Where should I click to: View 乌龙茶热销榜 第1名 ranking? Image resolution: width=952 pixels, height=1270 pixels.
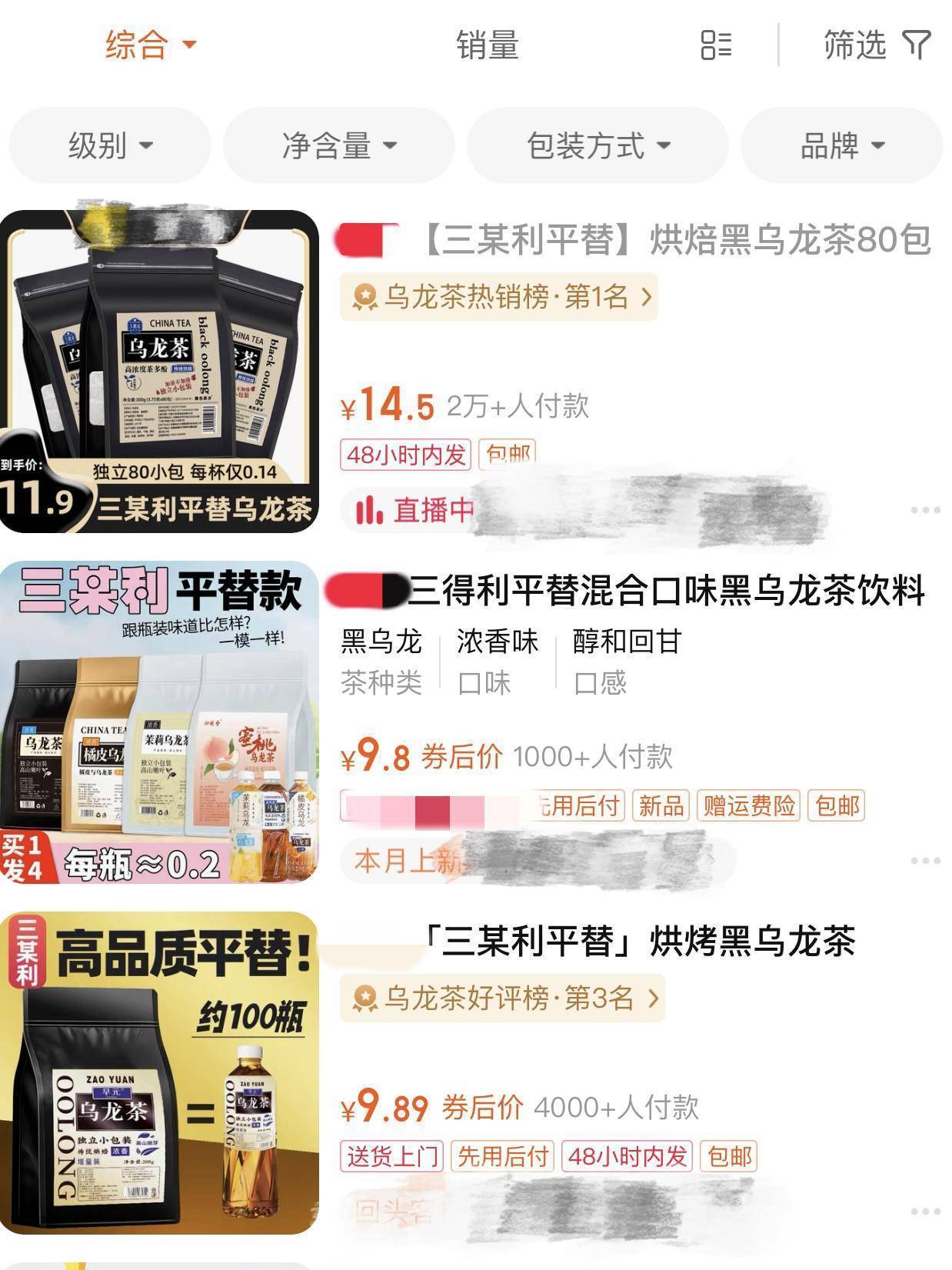point(499,296)
